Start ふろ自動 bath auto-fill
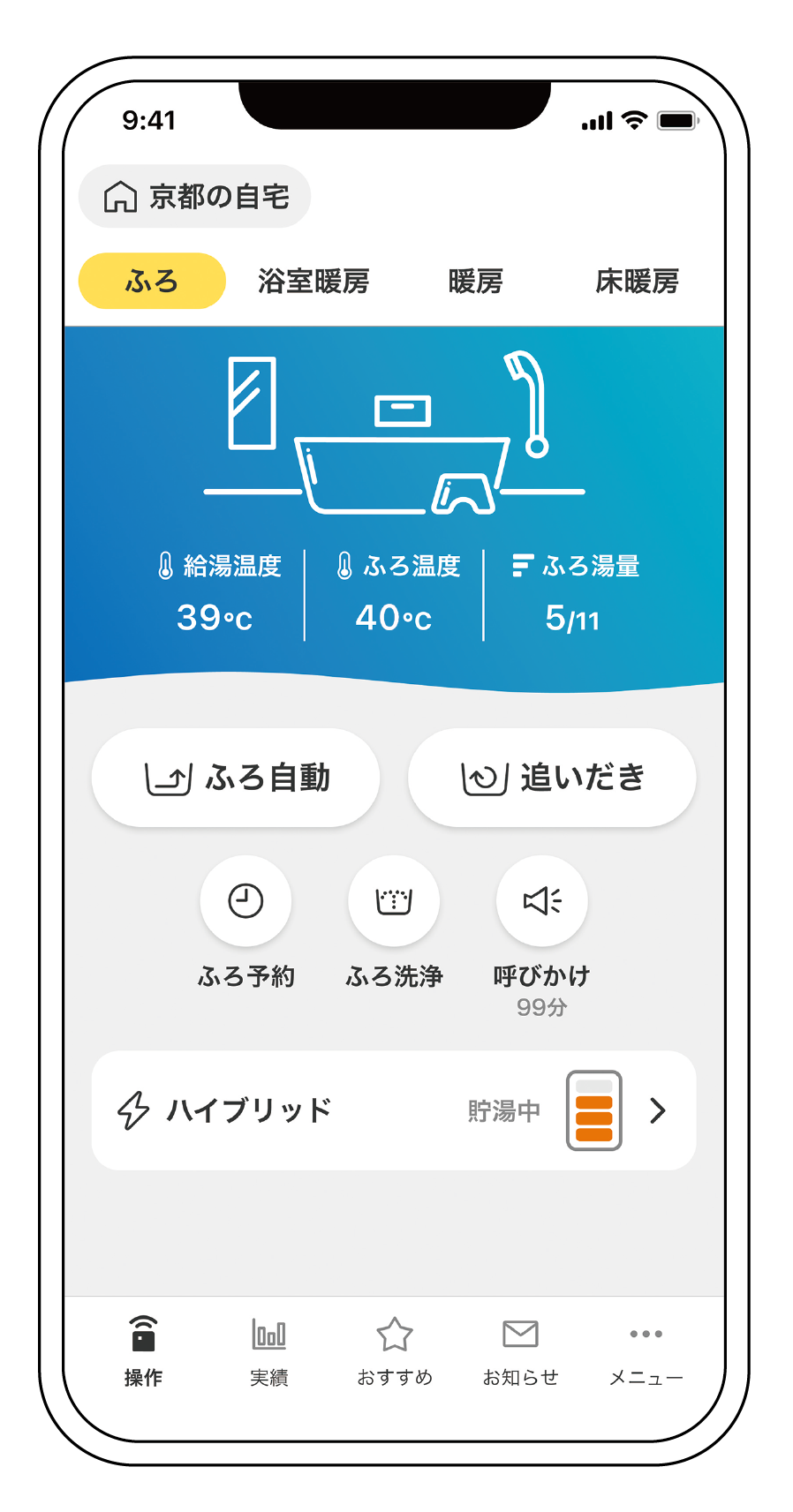The width and height of the screenshot is (793, 1512). click(236, 778)
